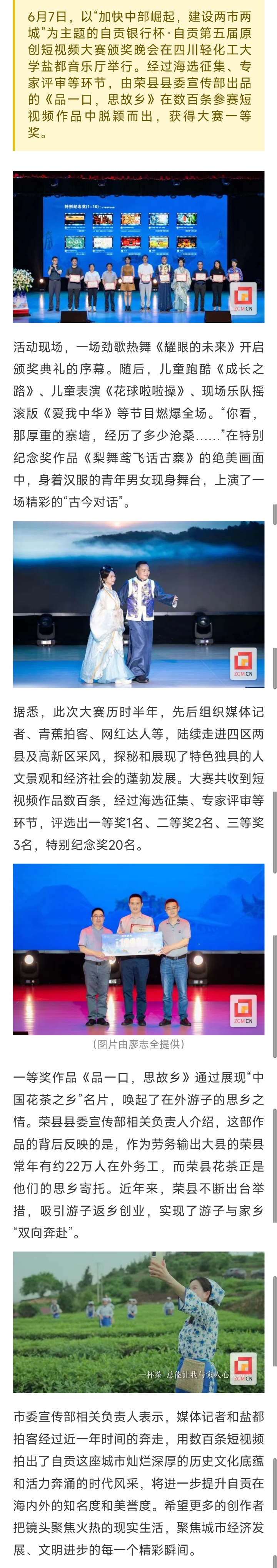
Task: View the photo of the Hanfu couple
Action: [138, 604]
